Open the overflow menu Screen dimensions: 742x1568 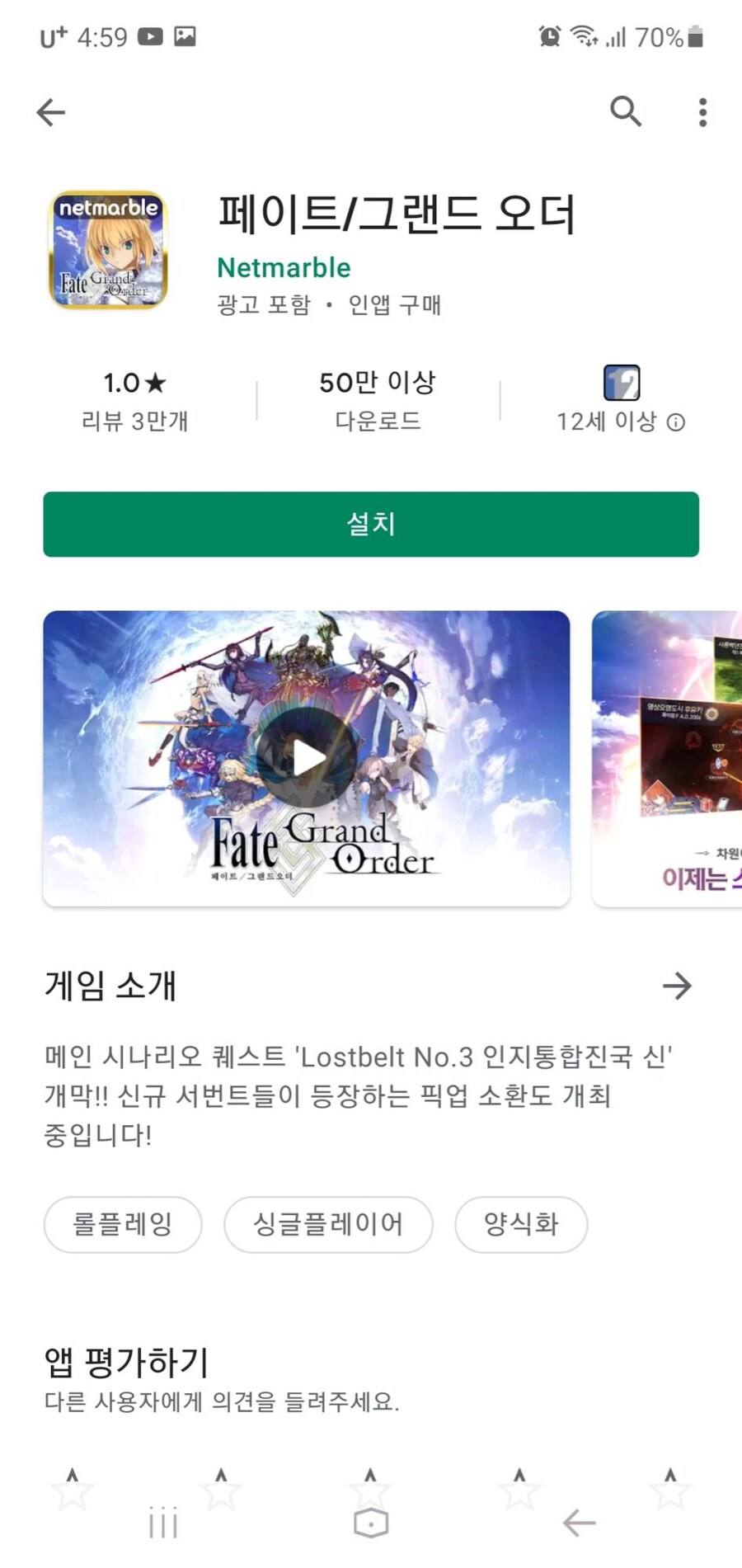(702, 112)
